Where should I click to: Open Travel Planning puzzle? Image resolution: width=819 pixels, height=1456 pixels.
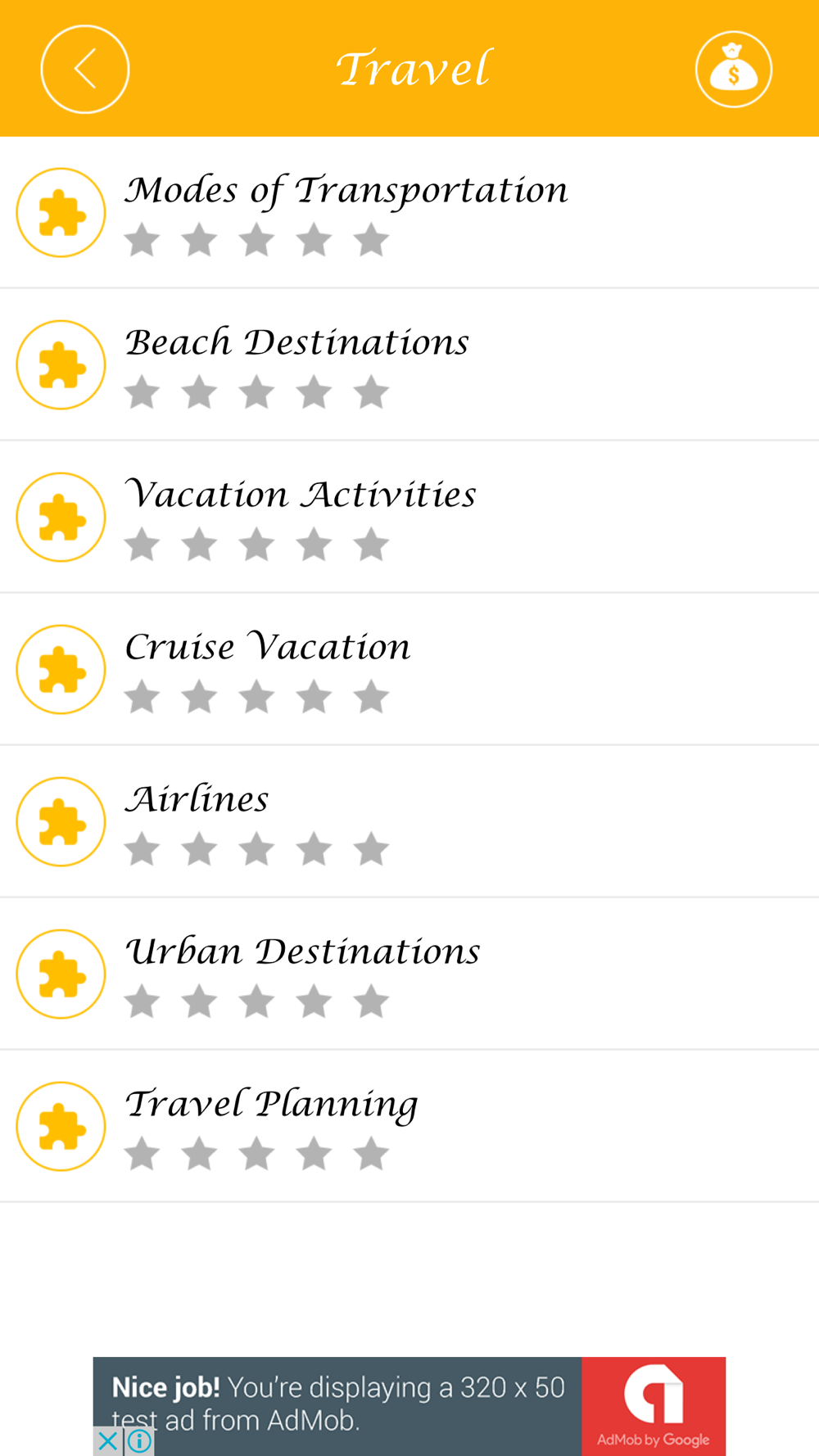click(x=409, y=1127)
